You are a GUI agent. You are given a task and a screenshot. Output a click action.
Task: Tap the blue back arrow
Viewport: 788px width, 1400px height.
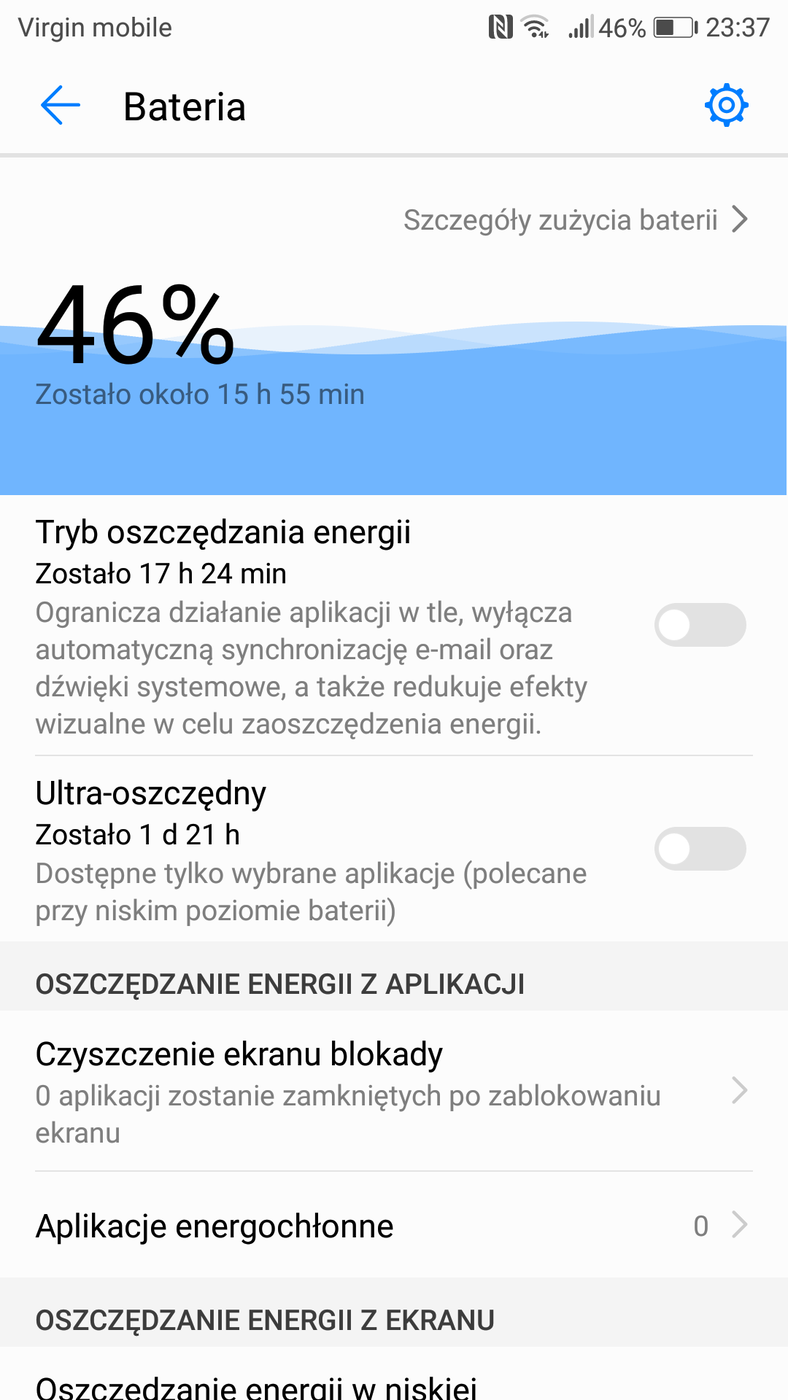(59, 104)
